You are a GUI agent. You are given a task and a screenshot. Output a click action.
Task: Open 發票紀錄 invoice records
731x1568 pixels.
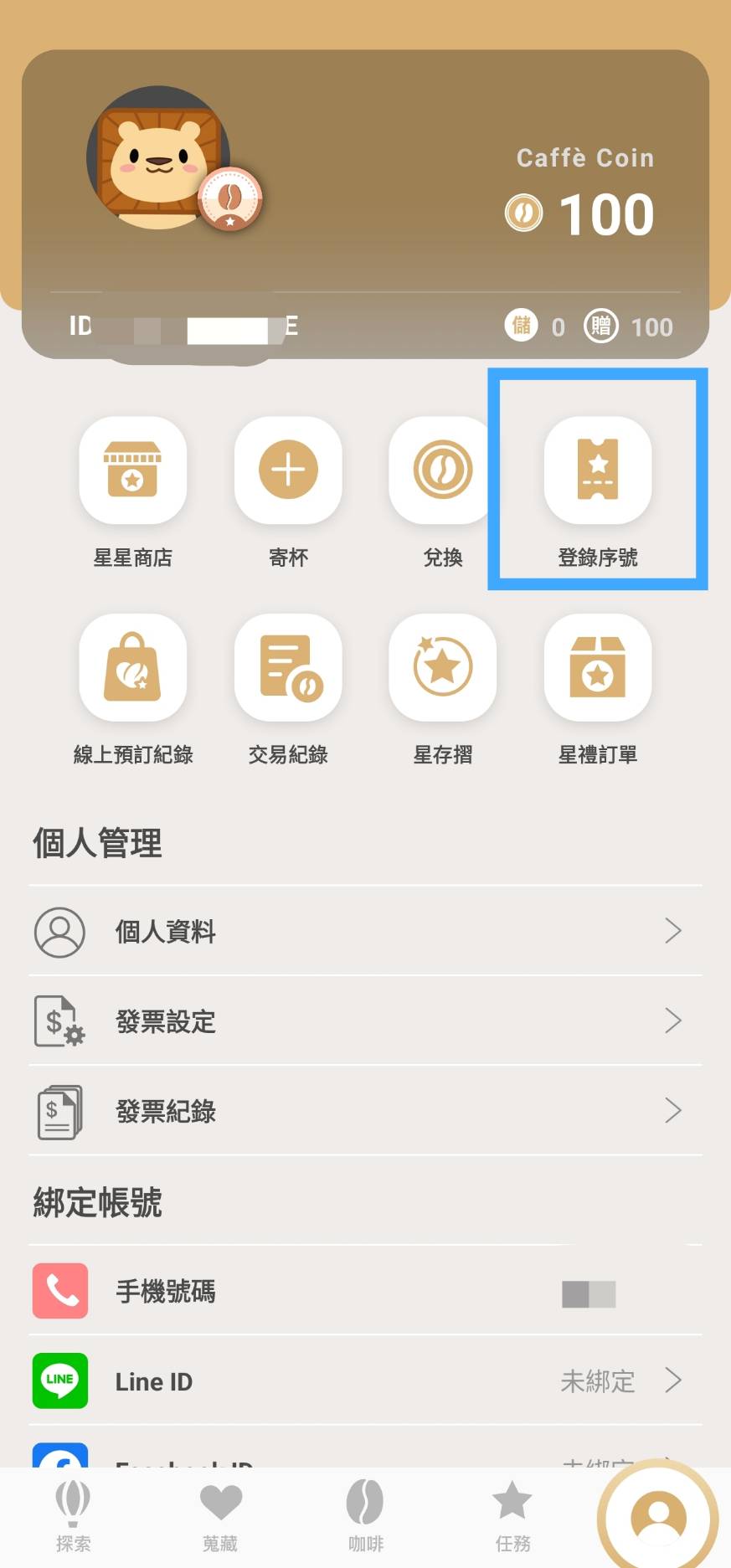pyautogui.click(x=365, y=1111)
